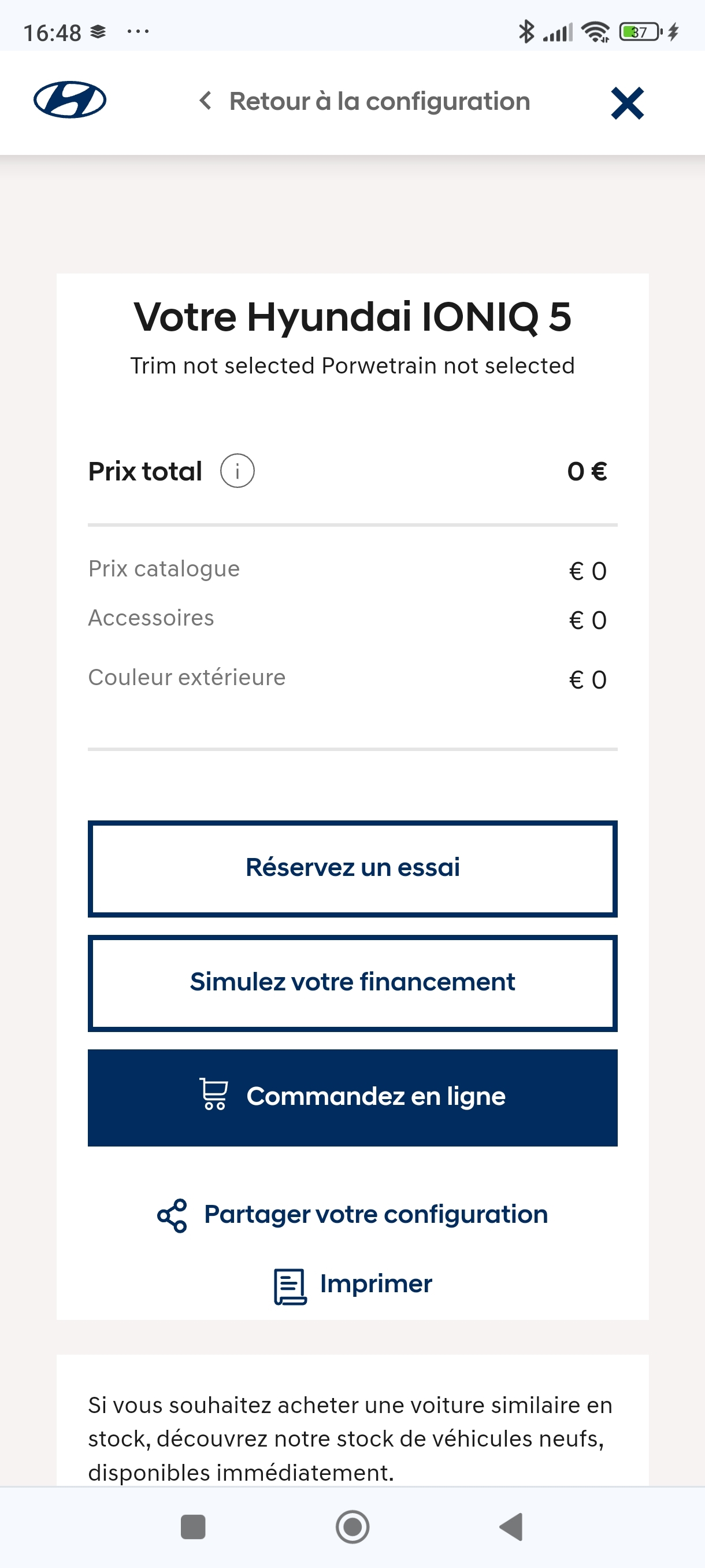Tap the clock showing 16:48
The height and width of the screenshot is (1568, 705).
click(x=51, y=31)
